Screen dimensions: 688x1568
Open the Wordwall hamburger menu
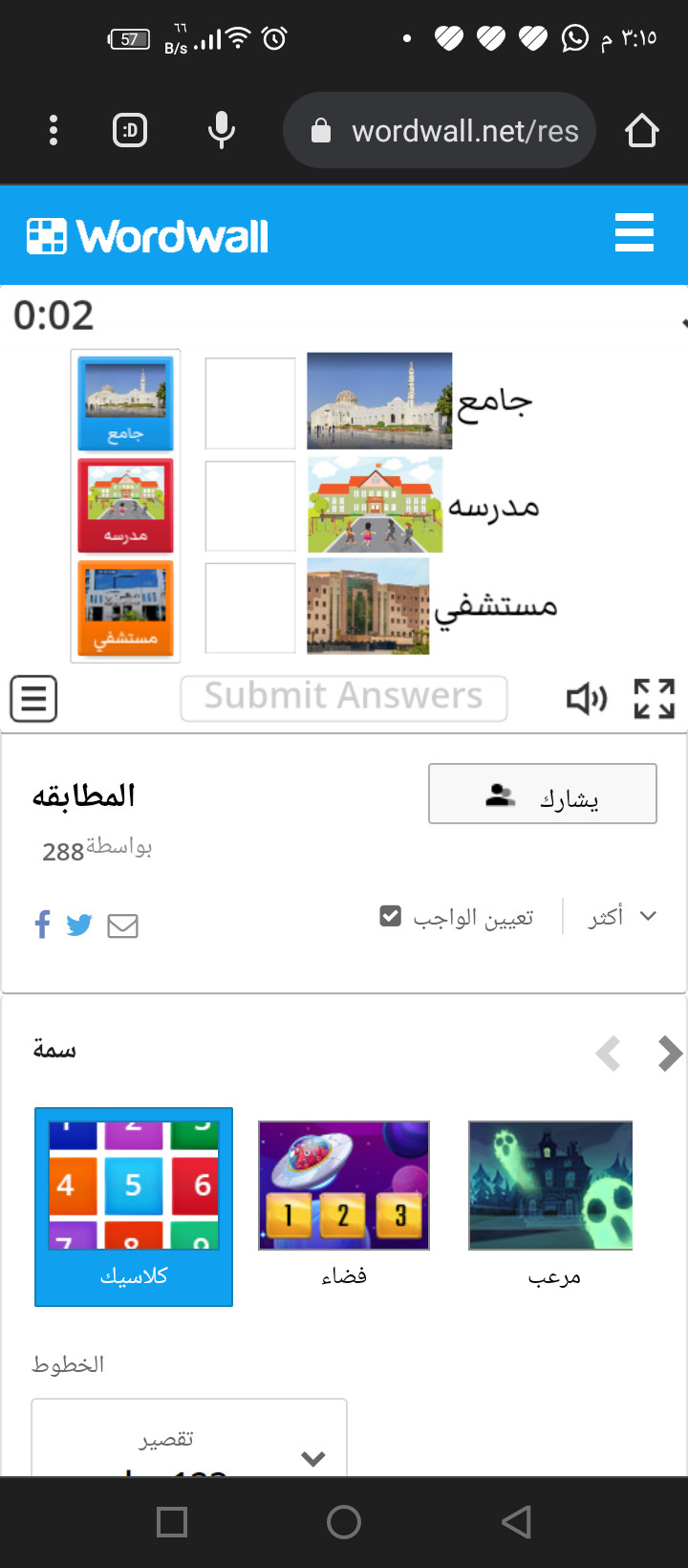[x=634, y=233]
